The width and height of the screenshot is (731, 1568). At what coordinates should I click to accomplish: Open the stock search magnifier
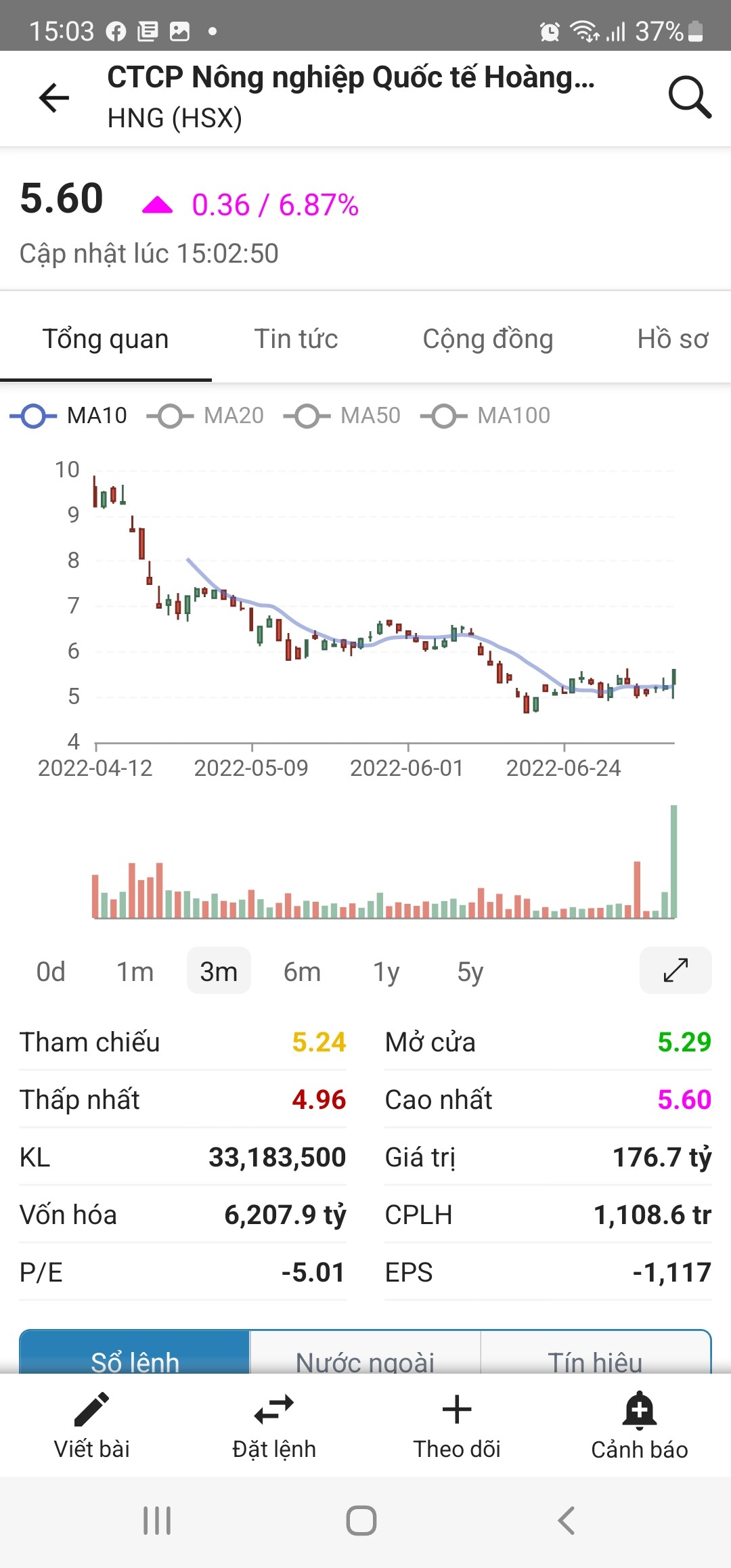pyautogui.click(x=689, y=98)
